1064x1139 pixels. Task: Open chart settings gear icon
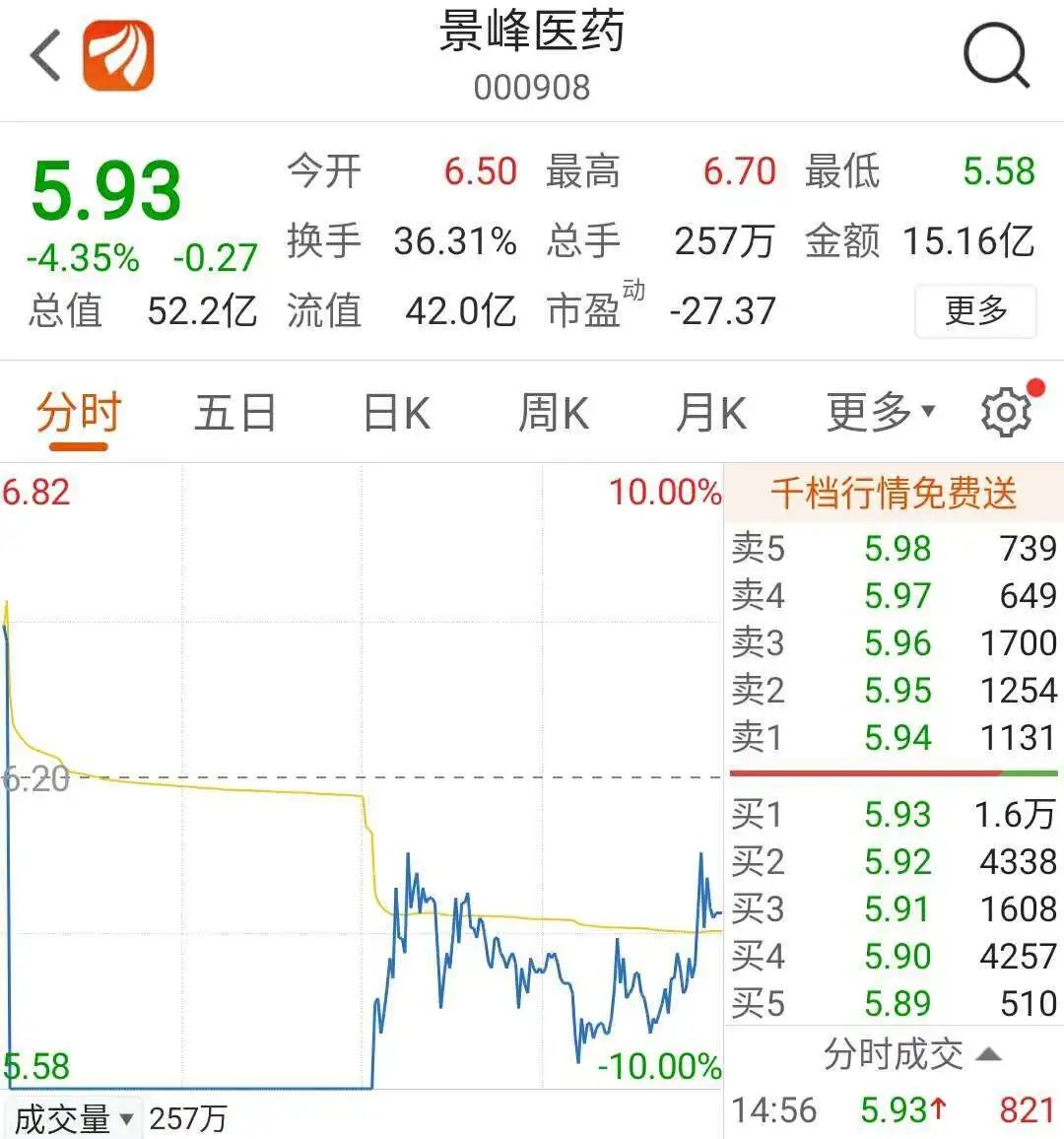point(1006,412)
